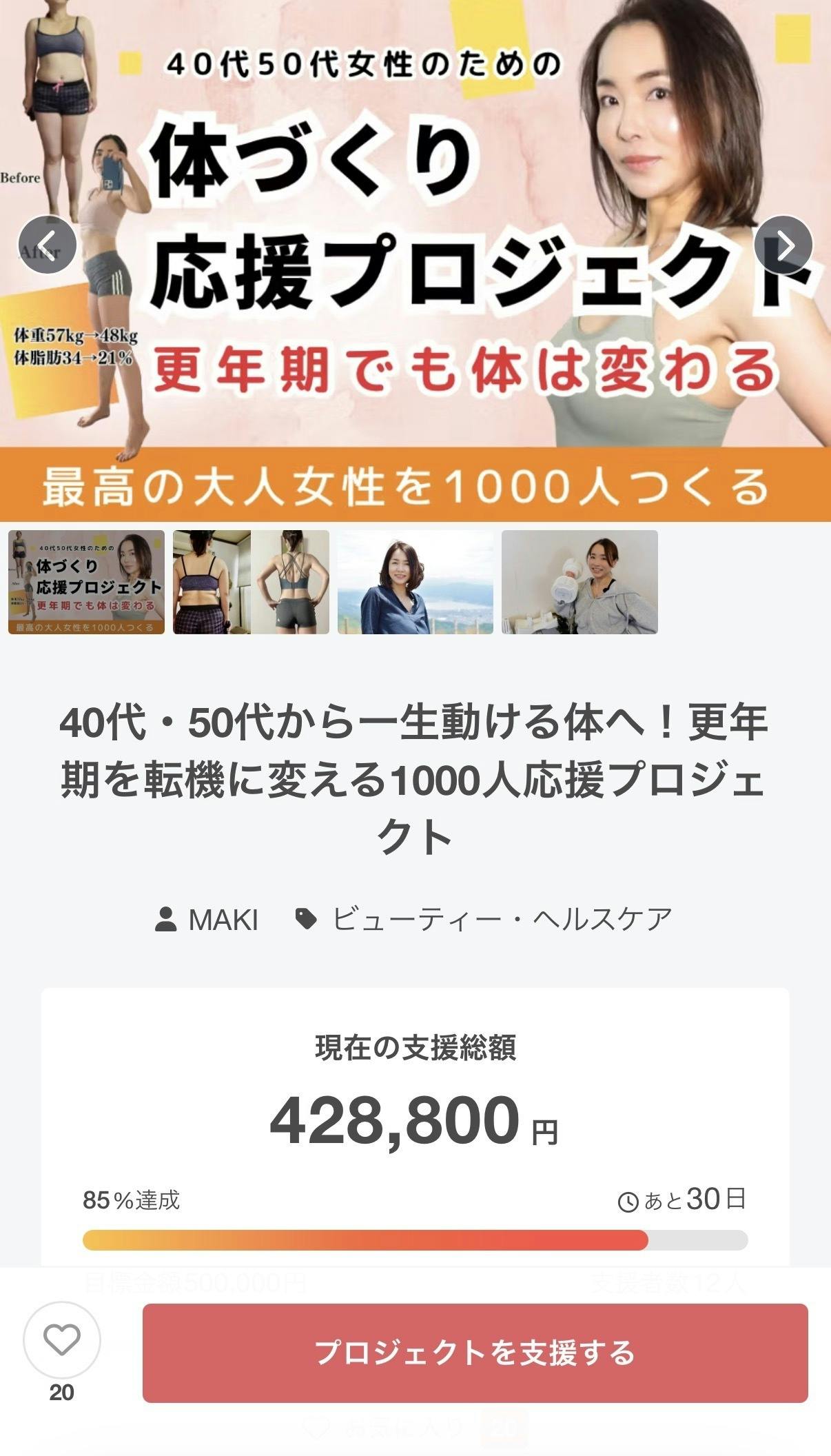Select the woman with mountain view thumbnail
This screenshot has height=1456, width=831.
(415, 582)
